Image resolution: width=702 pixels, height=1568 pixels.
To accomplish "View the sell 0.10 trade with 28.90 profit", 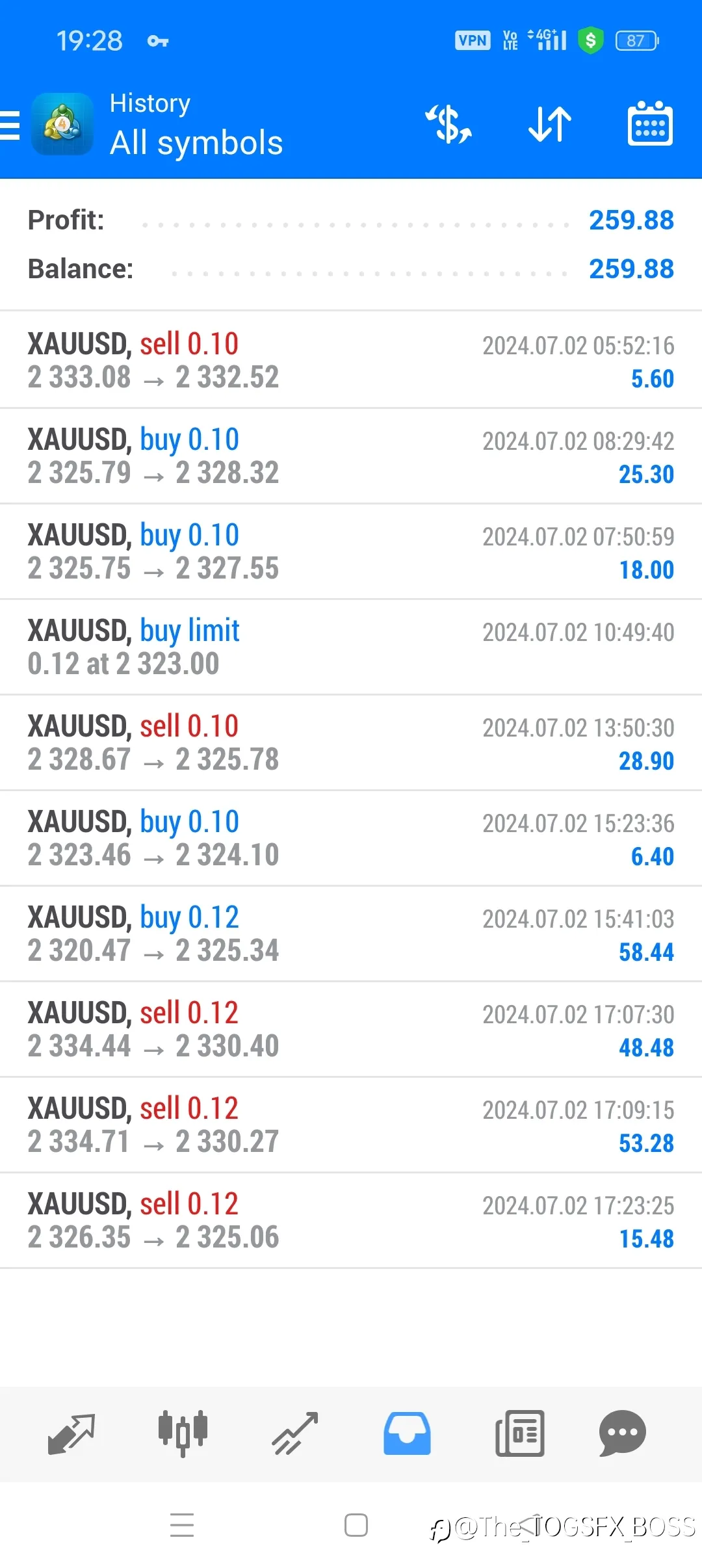I will pyautogui.click(x=351, y=742).
